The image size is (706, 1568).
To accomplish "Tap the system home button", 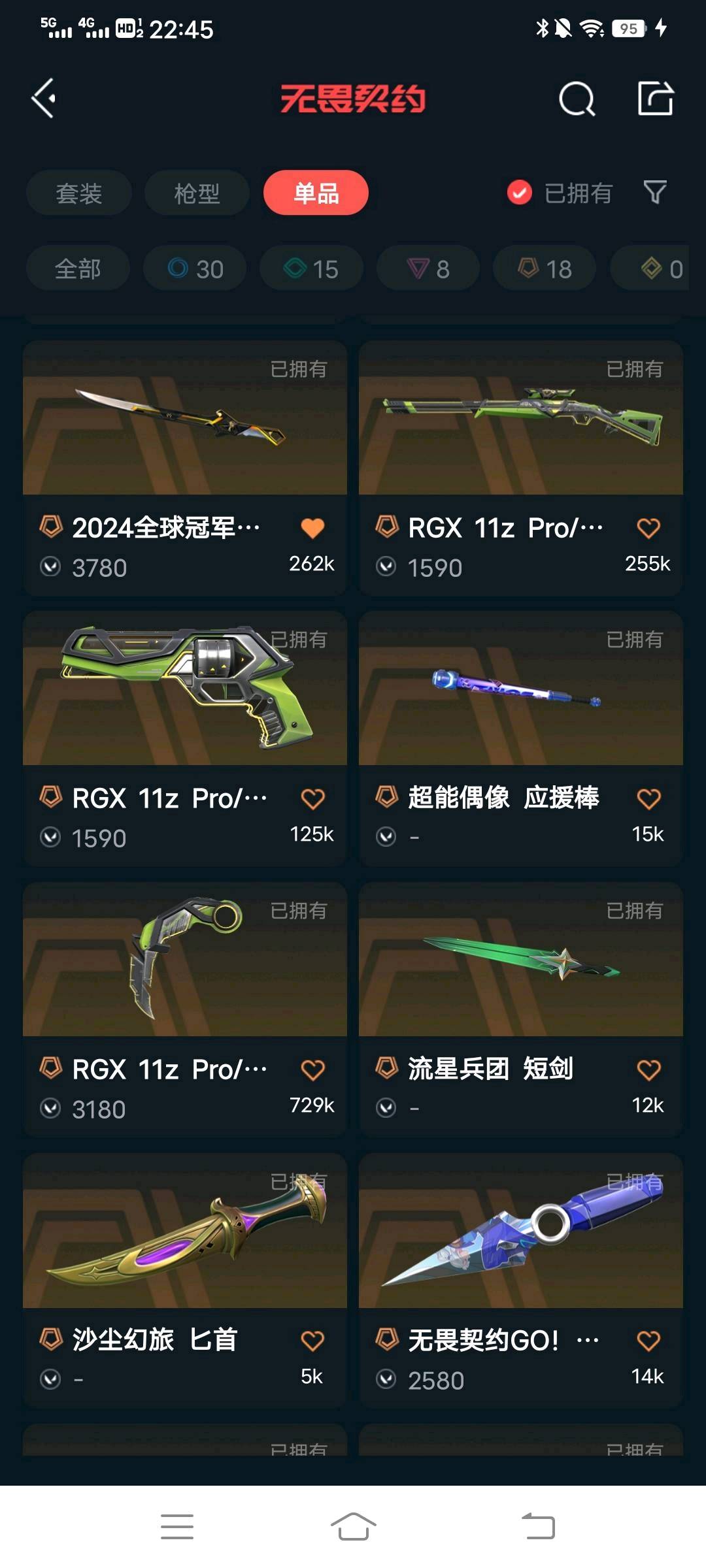I will 353,1527.
